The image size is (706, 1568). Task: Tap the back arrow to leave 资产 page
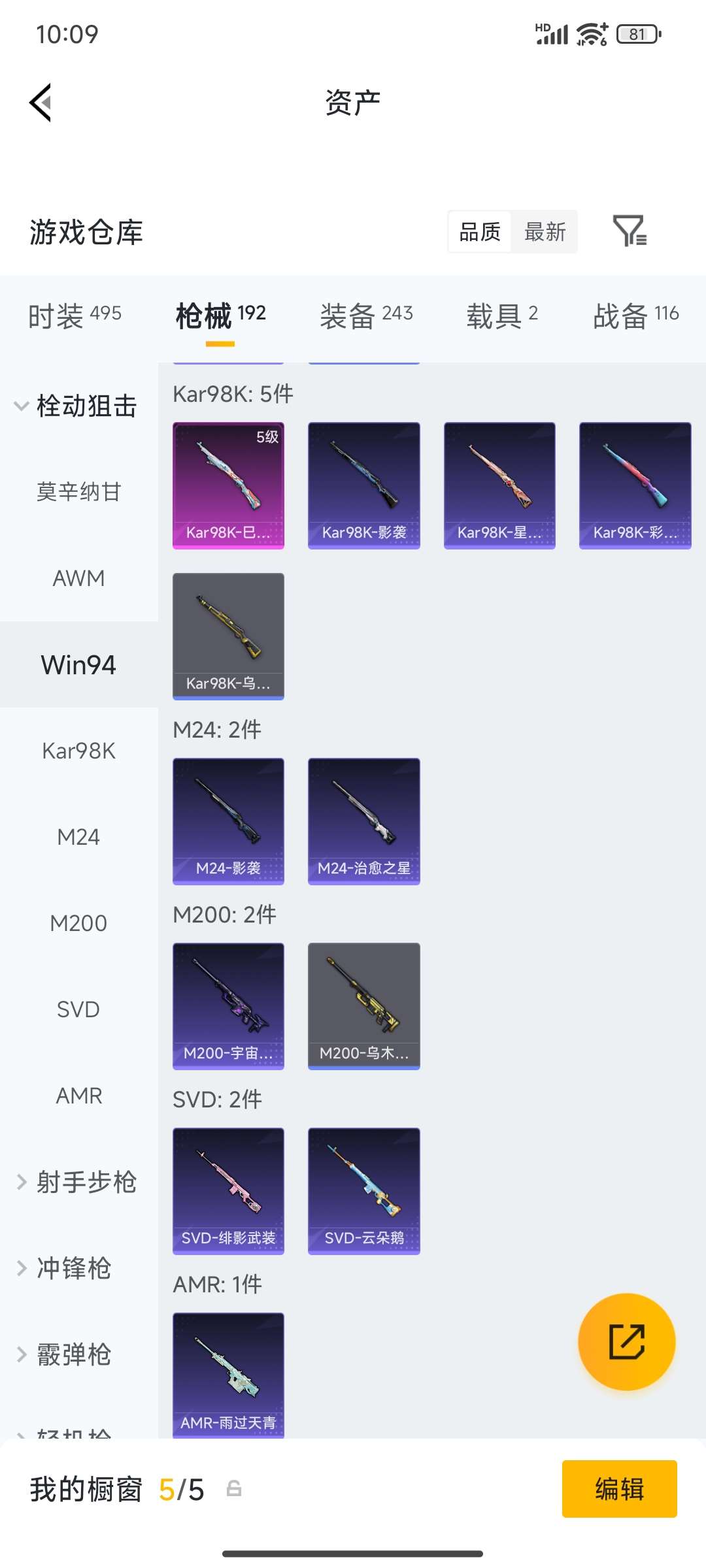pyautogui.click(x=39, y=101)
